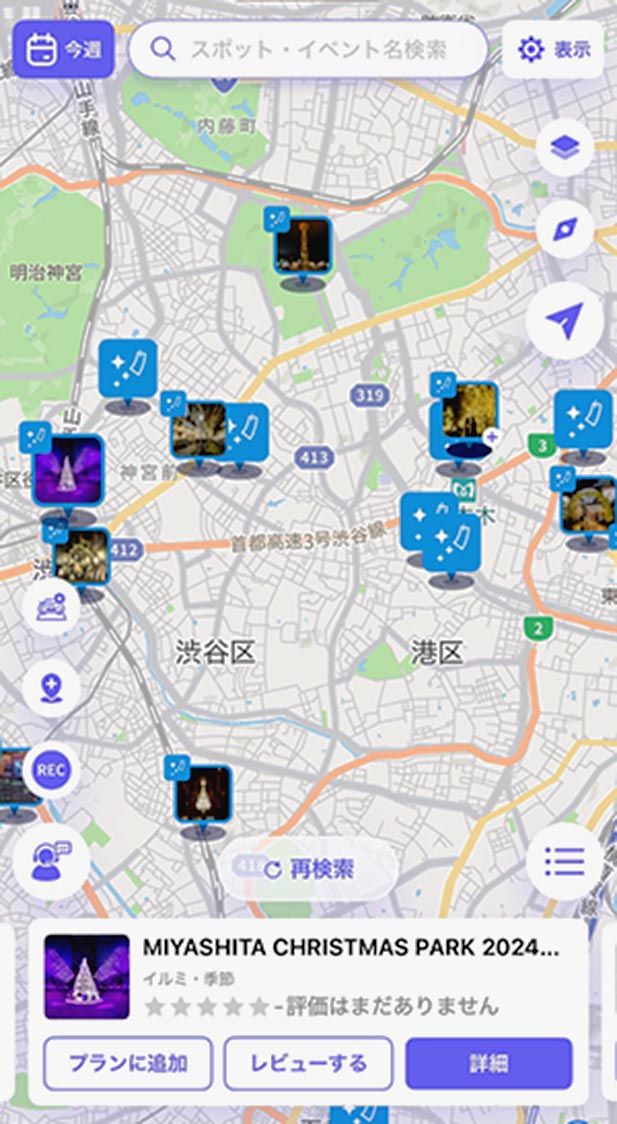Add MIYASHITA CHRISTMAS PARK via プランに追加
Viewport: 617px width, 1124px height.
pos(128,1063)
